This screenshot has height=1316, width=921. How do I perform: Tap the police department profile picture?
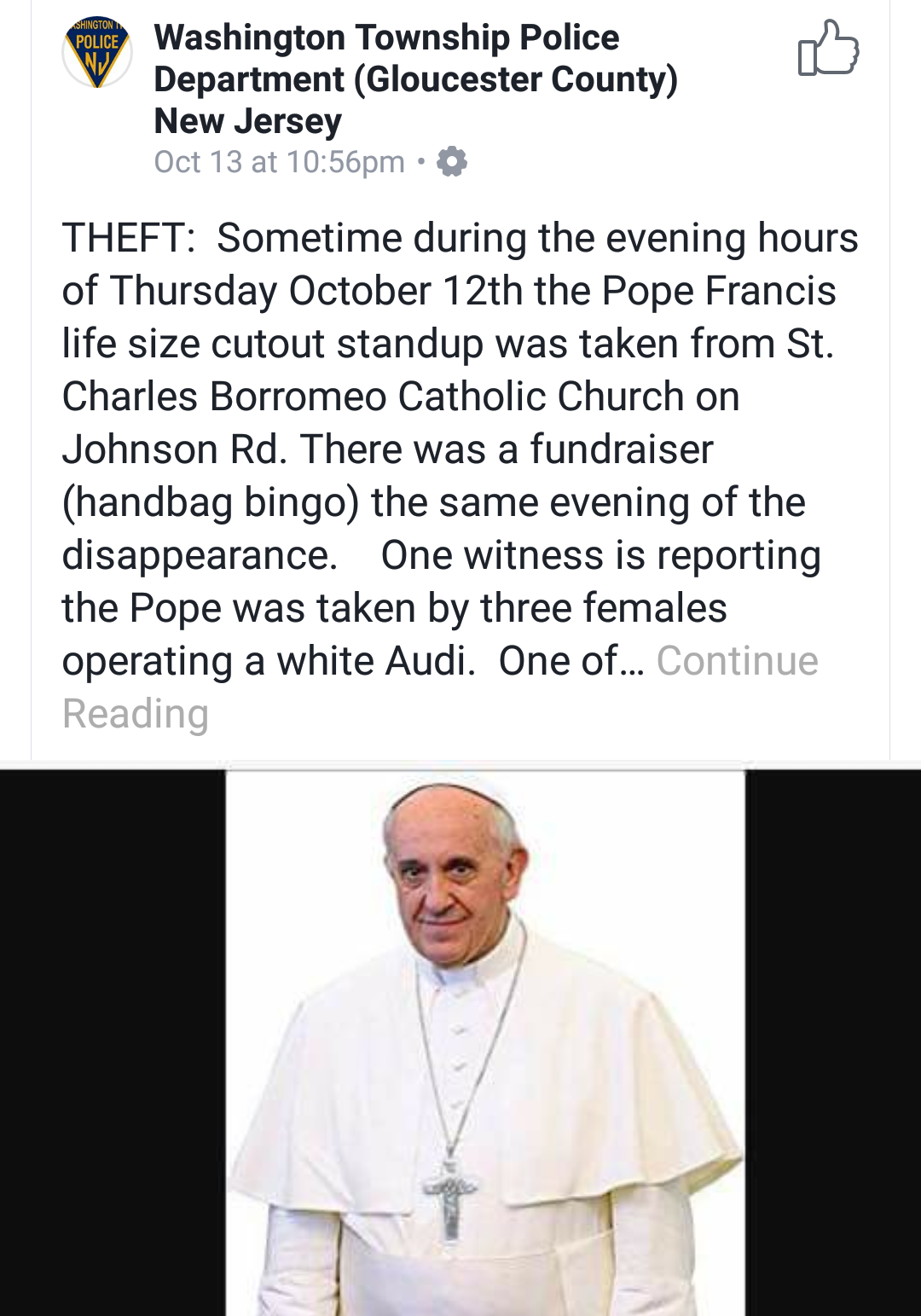click(97, 53)
